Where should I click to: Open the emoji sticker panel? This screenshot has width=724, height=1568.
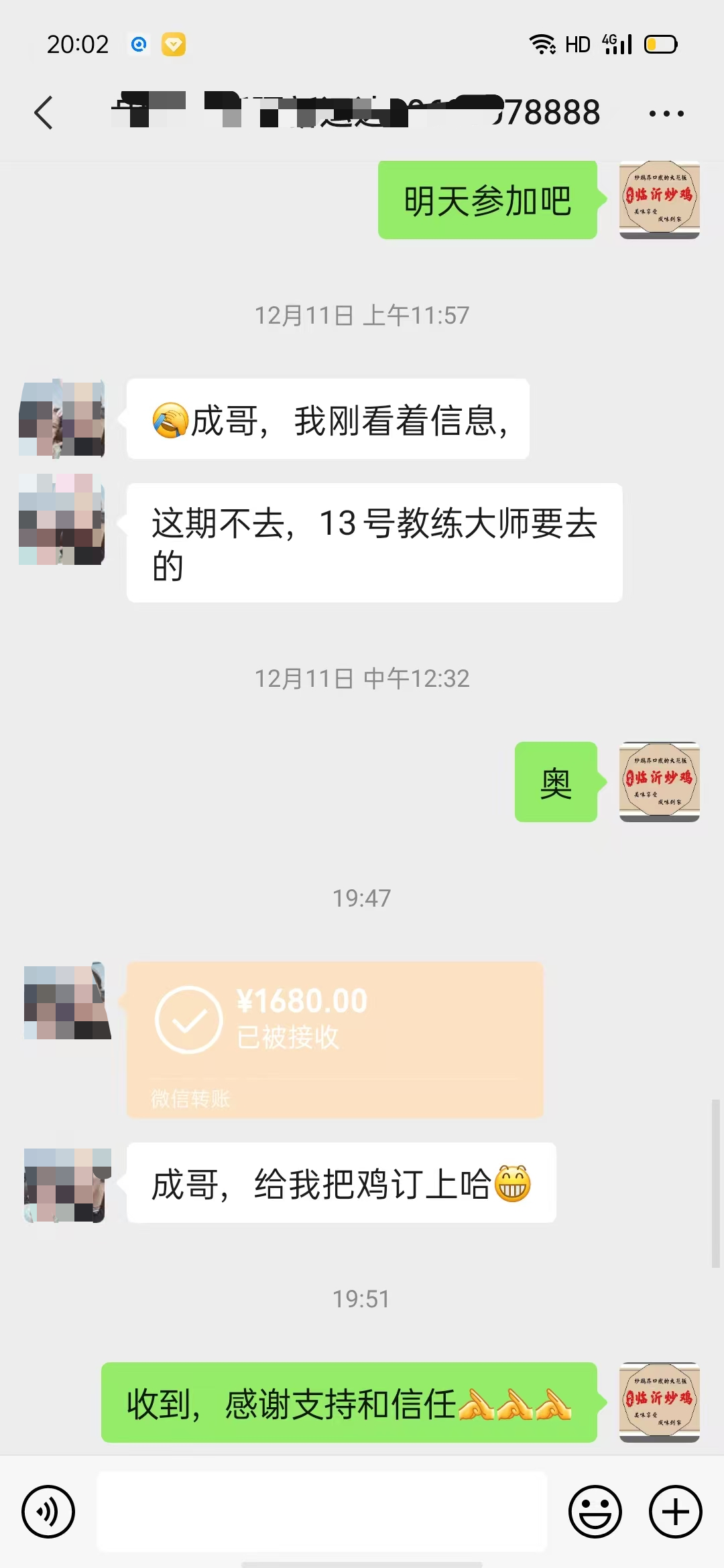tap(595, 1512)
